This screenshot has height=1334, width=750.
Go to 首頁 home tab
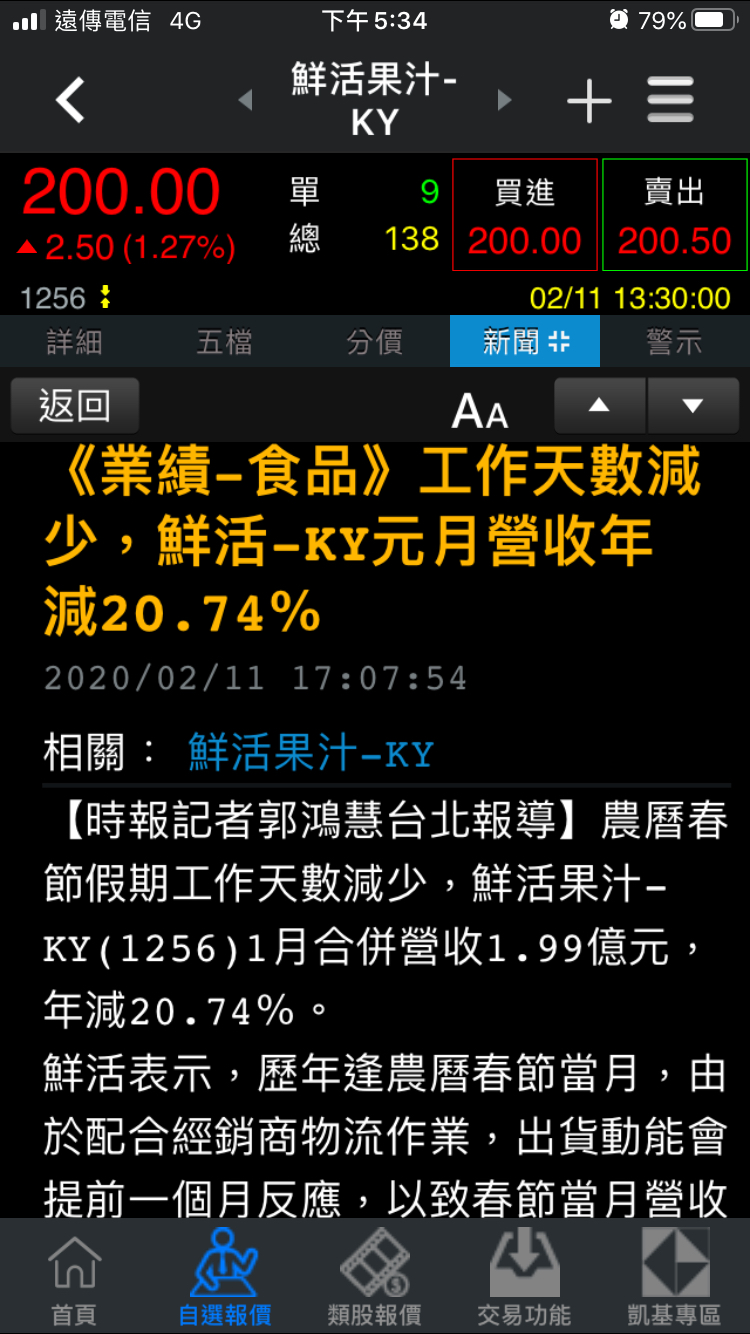click(75, 1278)
